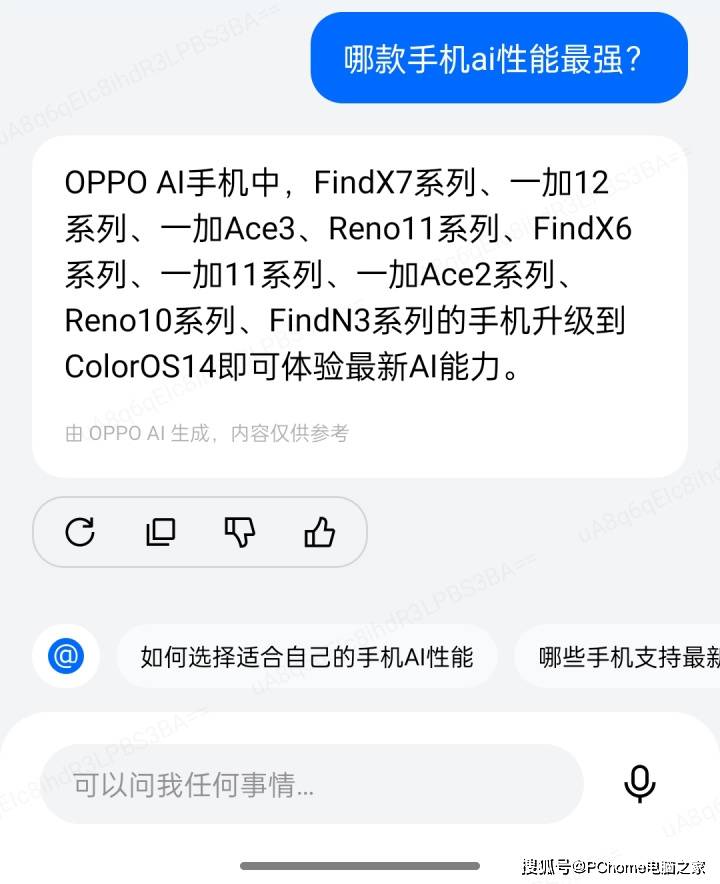Tap the 由 OPPO AI 生成 disclaimer text
Image resolution: width=720 pixels, height=884 pixels.
[206, 433]
